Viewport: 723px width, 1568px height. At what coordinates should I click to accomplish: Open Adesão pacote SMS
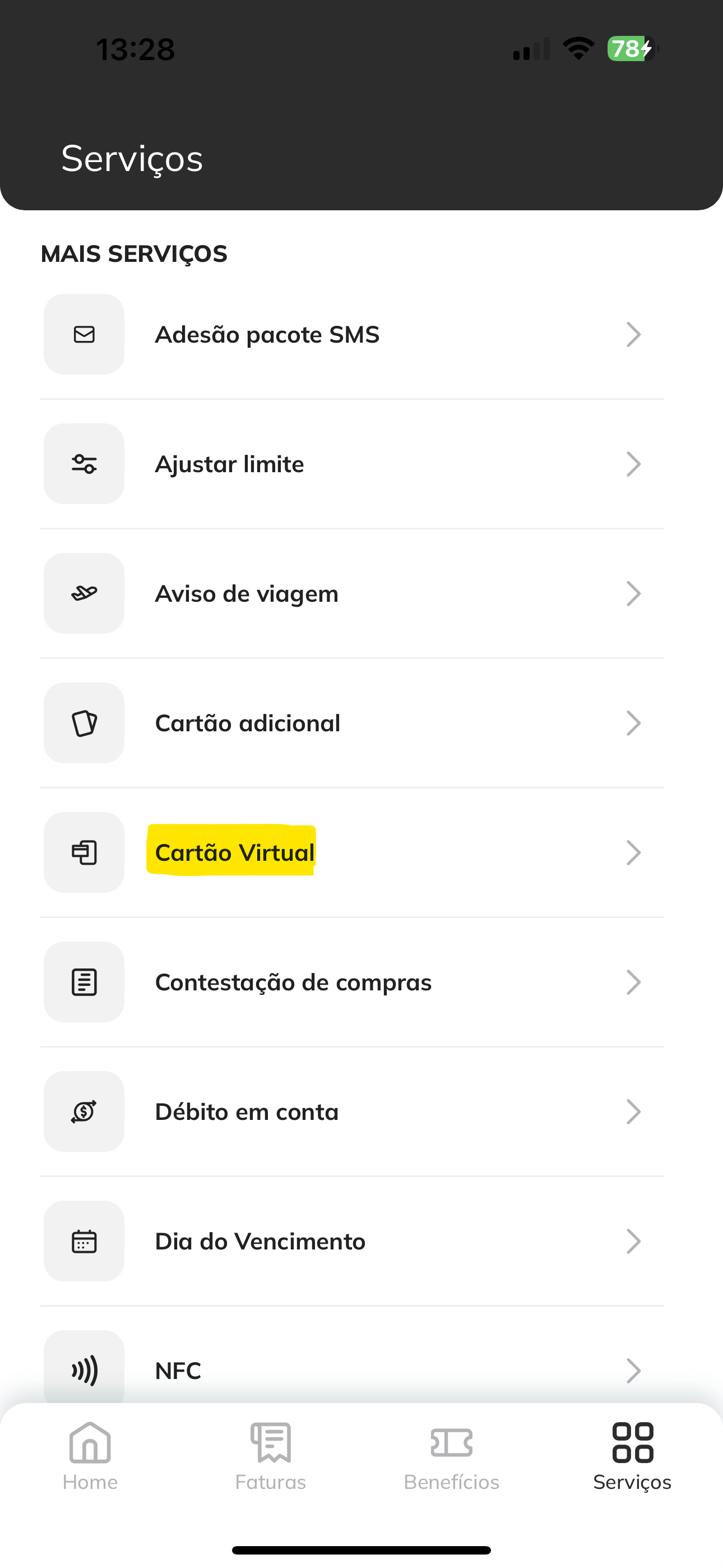(x=352, y=334)
